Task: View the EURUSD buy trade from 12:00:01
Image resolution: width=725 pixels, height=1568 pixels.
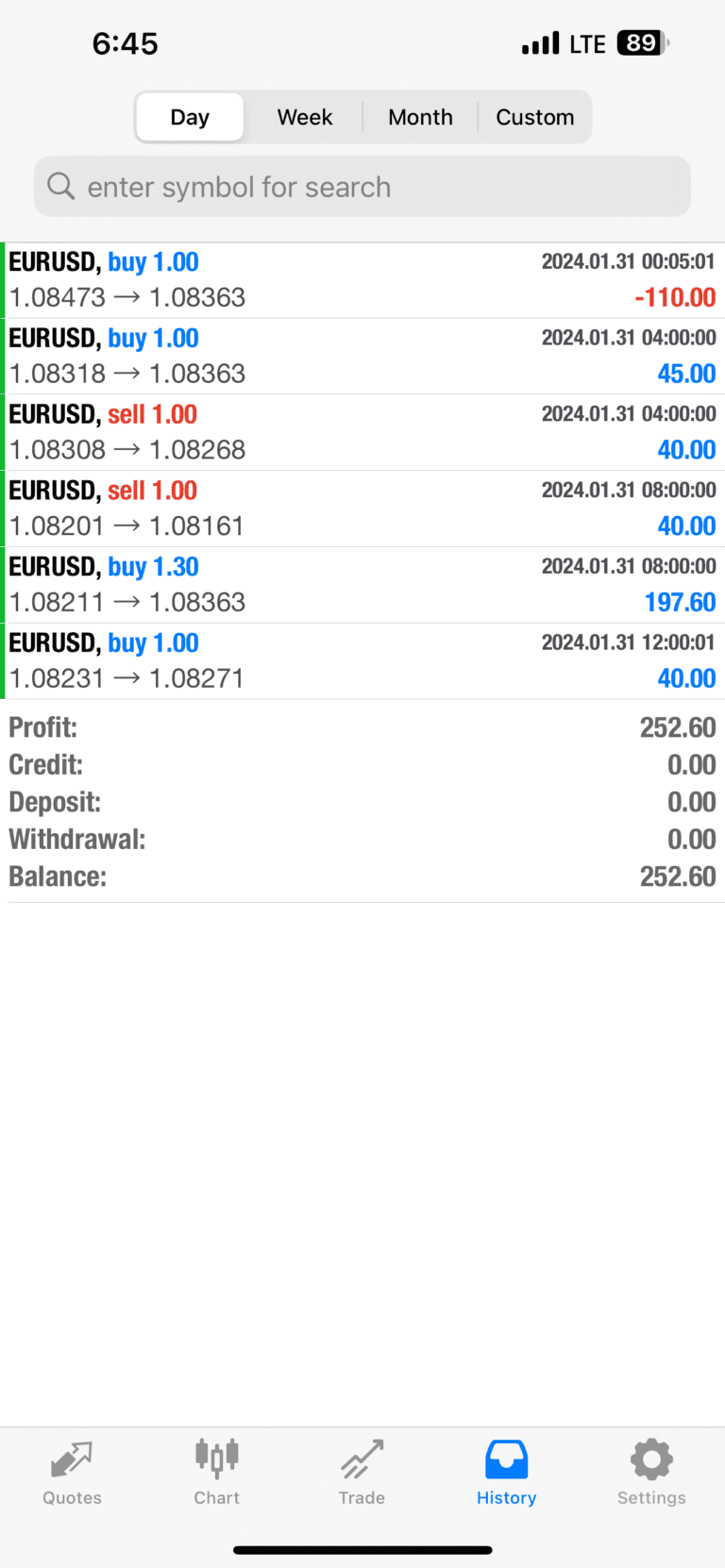Action: [x=362, y=661]
